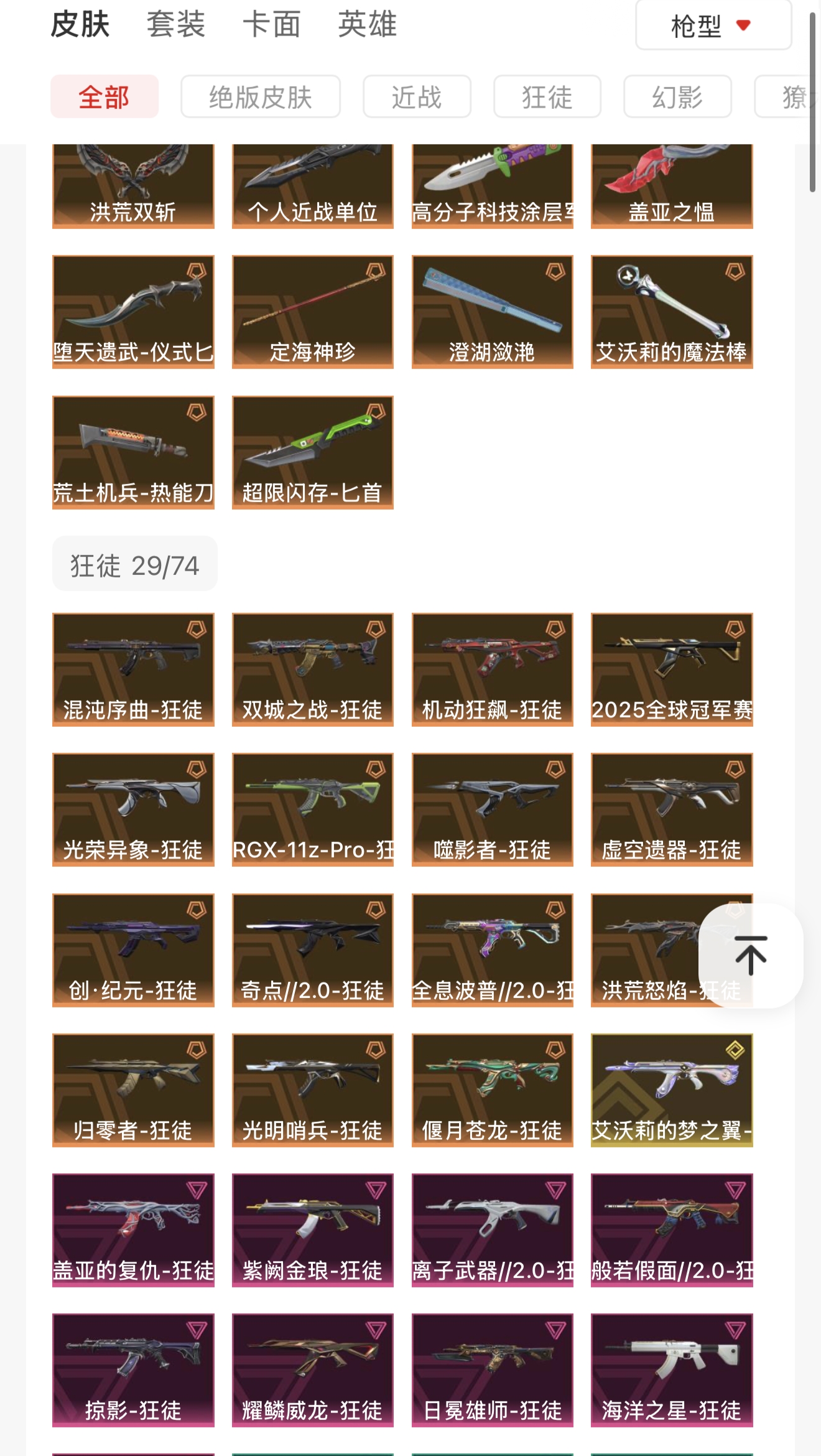Open the 噬影者-狂徒 skin card
The width and height of the screenshot is (821, 1456).
[x=492, y=810]
